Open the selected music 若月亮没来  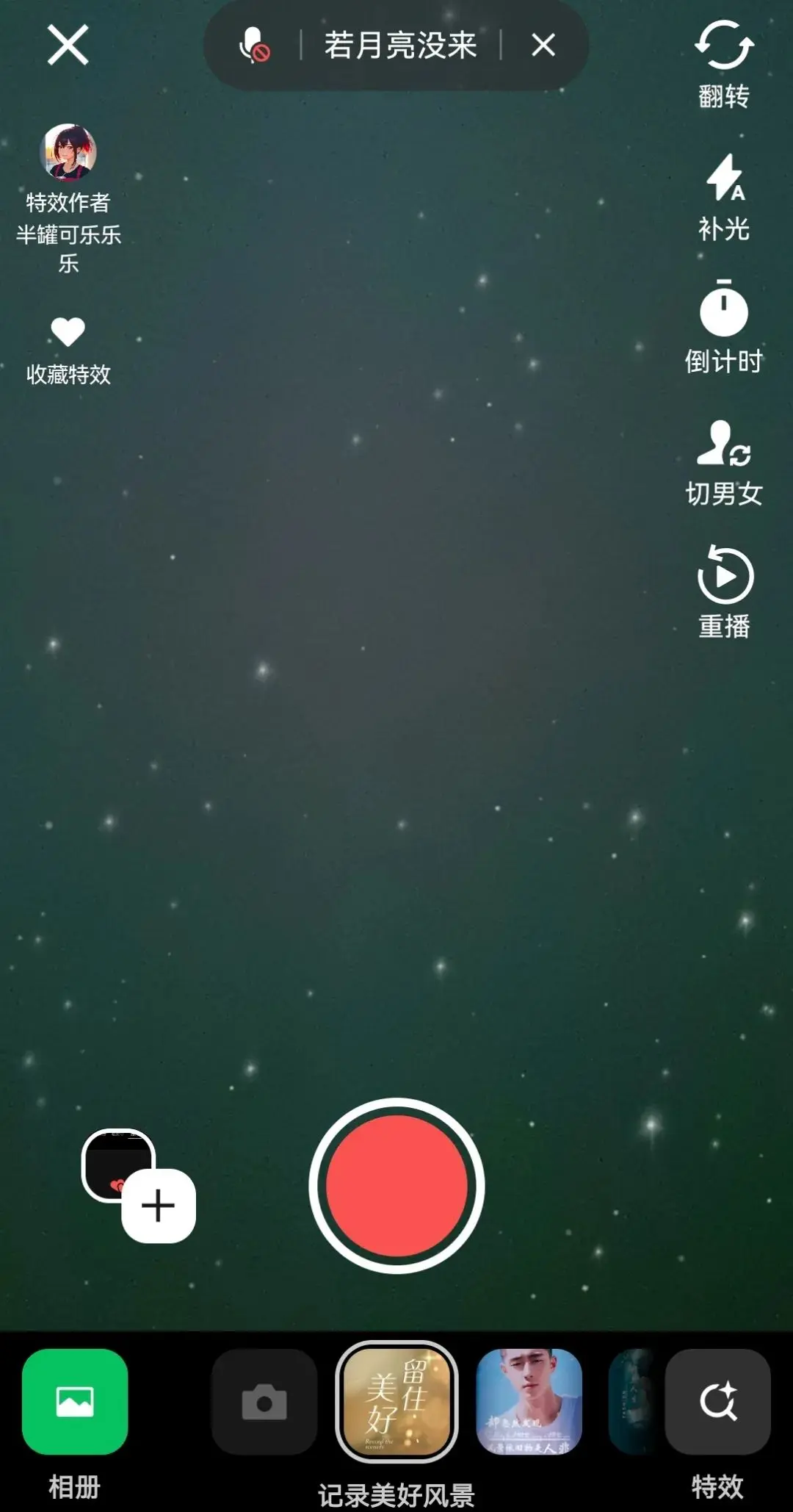coord(401,46)
